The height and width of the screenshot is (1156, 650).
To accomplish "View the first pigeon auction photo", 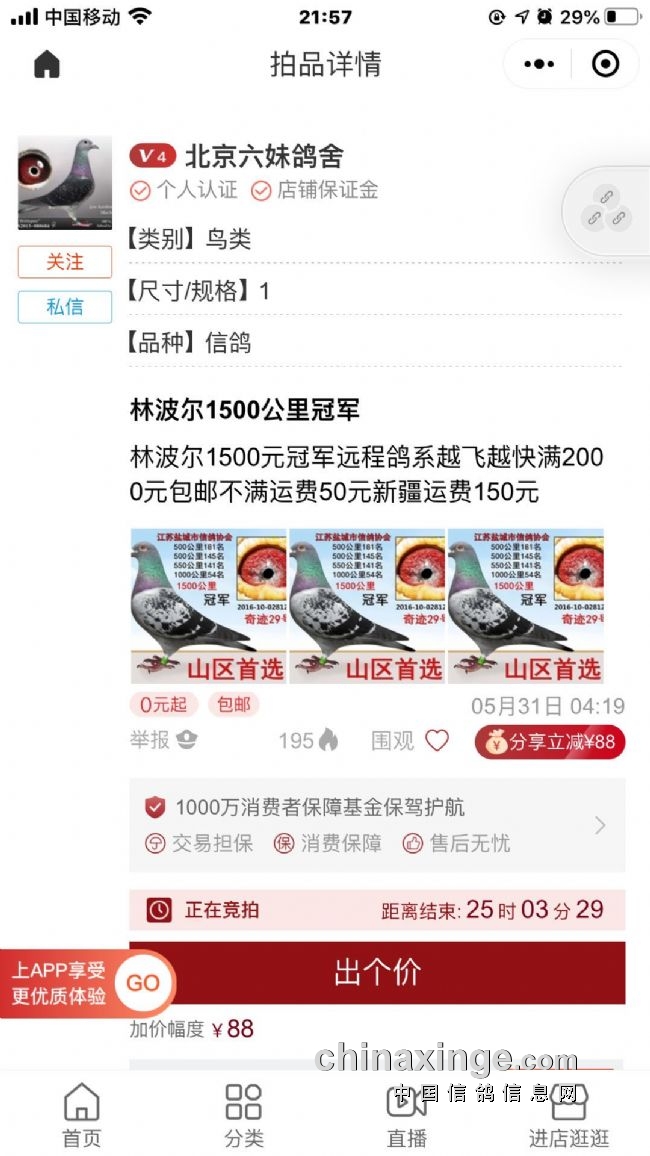I will click(208, 606).
